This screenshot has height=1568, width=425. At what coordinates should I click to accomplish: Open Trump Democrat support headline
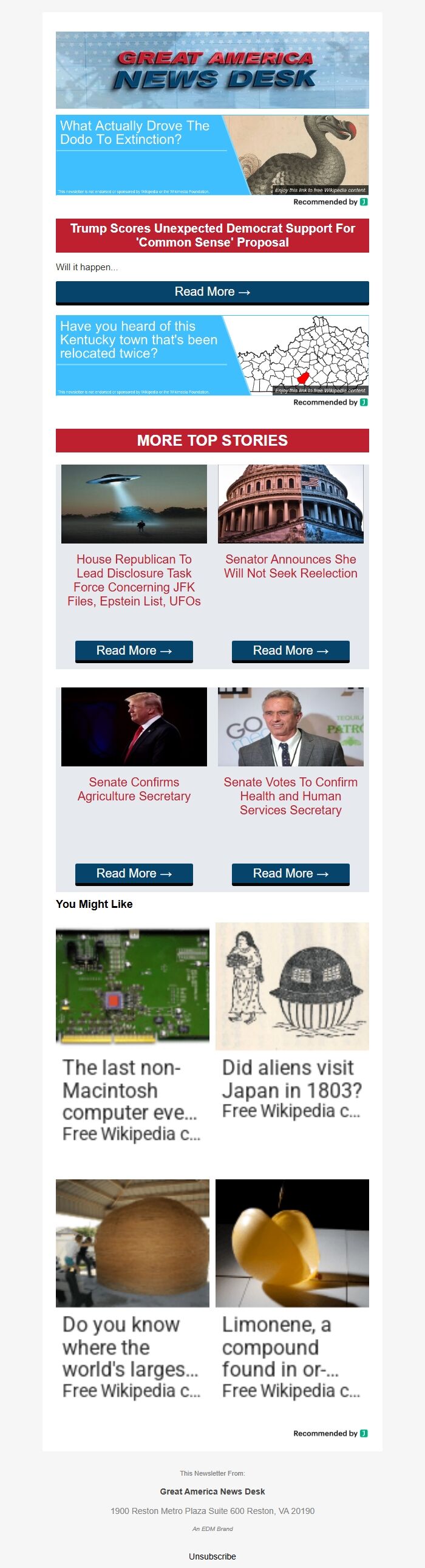pyautogui.click(x=212, y=235)
